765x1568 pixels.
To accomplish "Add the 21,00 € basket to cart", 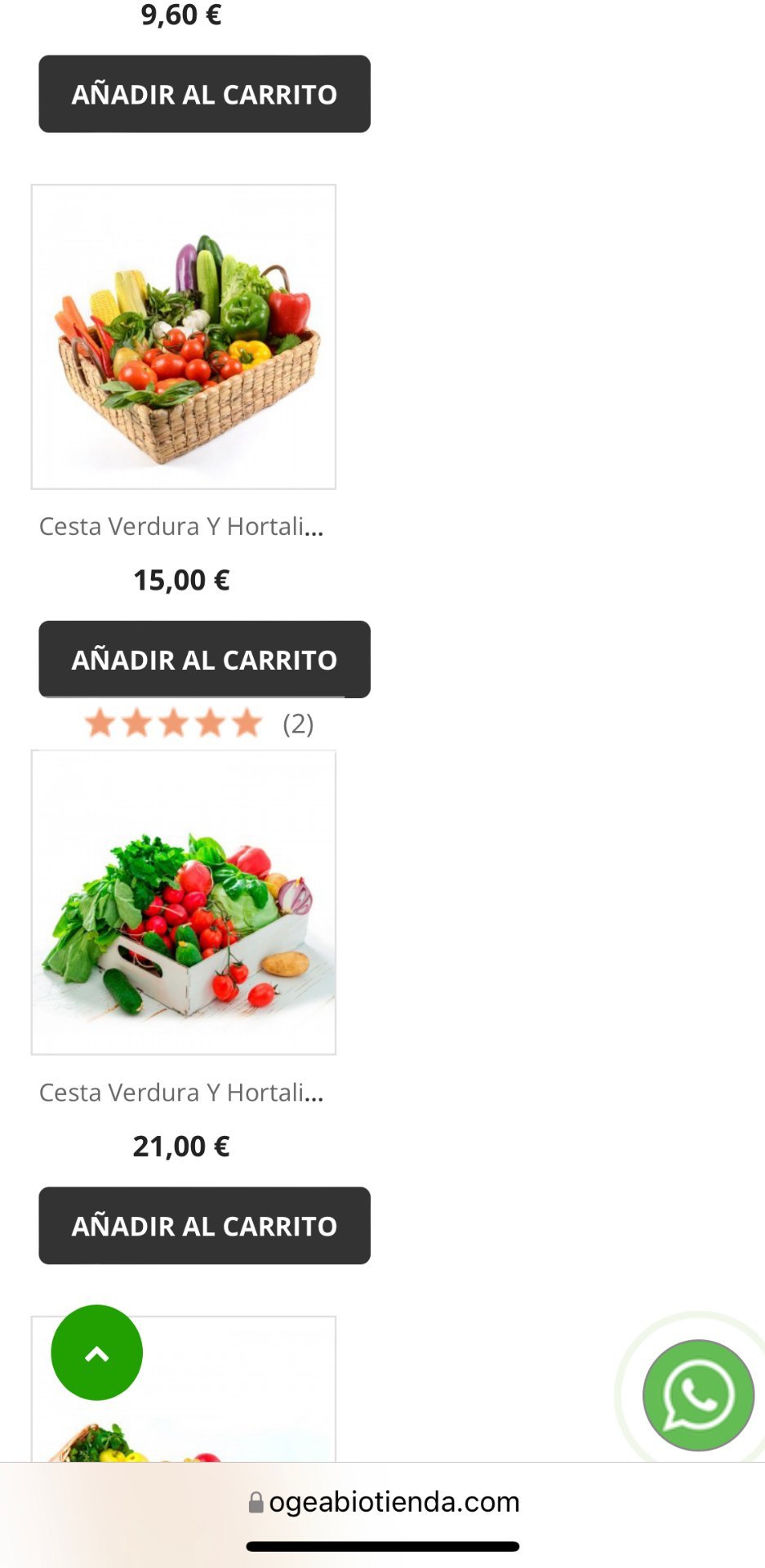I will tap(204, 1225).
